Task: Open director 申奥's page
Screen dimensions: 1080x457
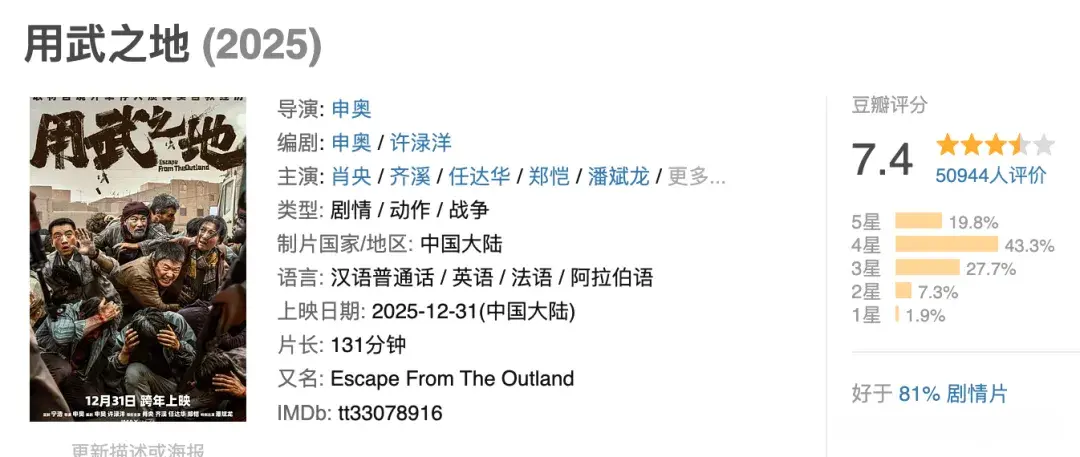Action: [351, 109]
